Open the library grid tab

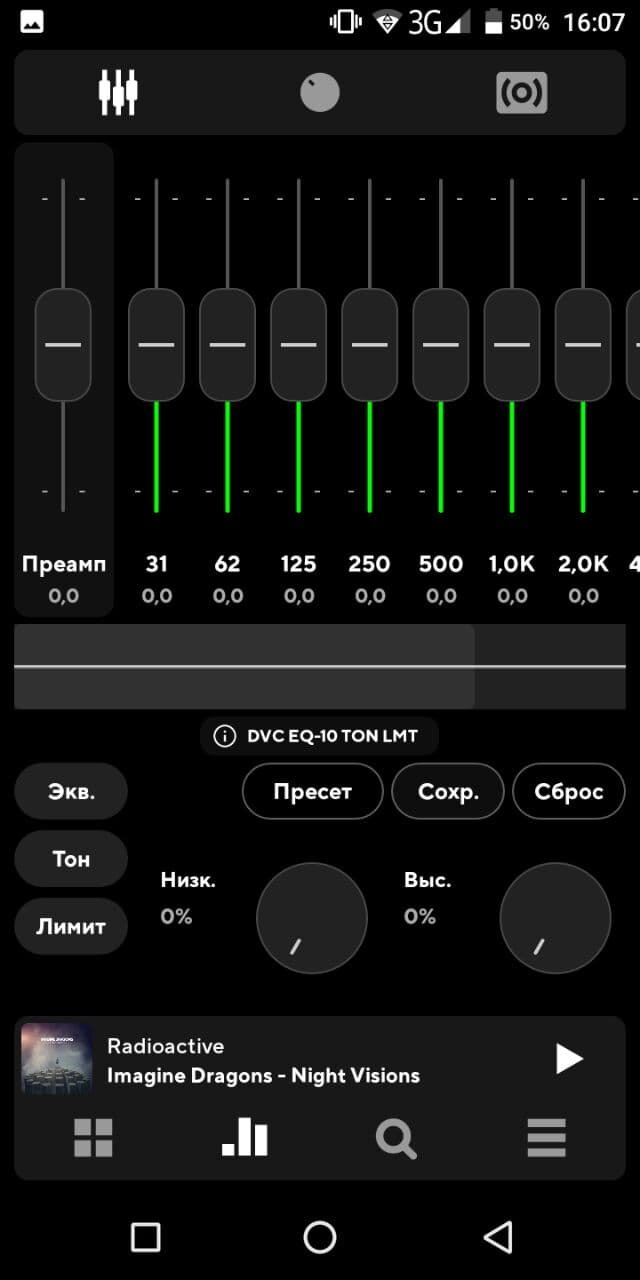94,1138
